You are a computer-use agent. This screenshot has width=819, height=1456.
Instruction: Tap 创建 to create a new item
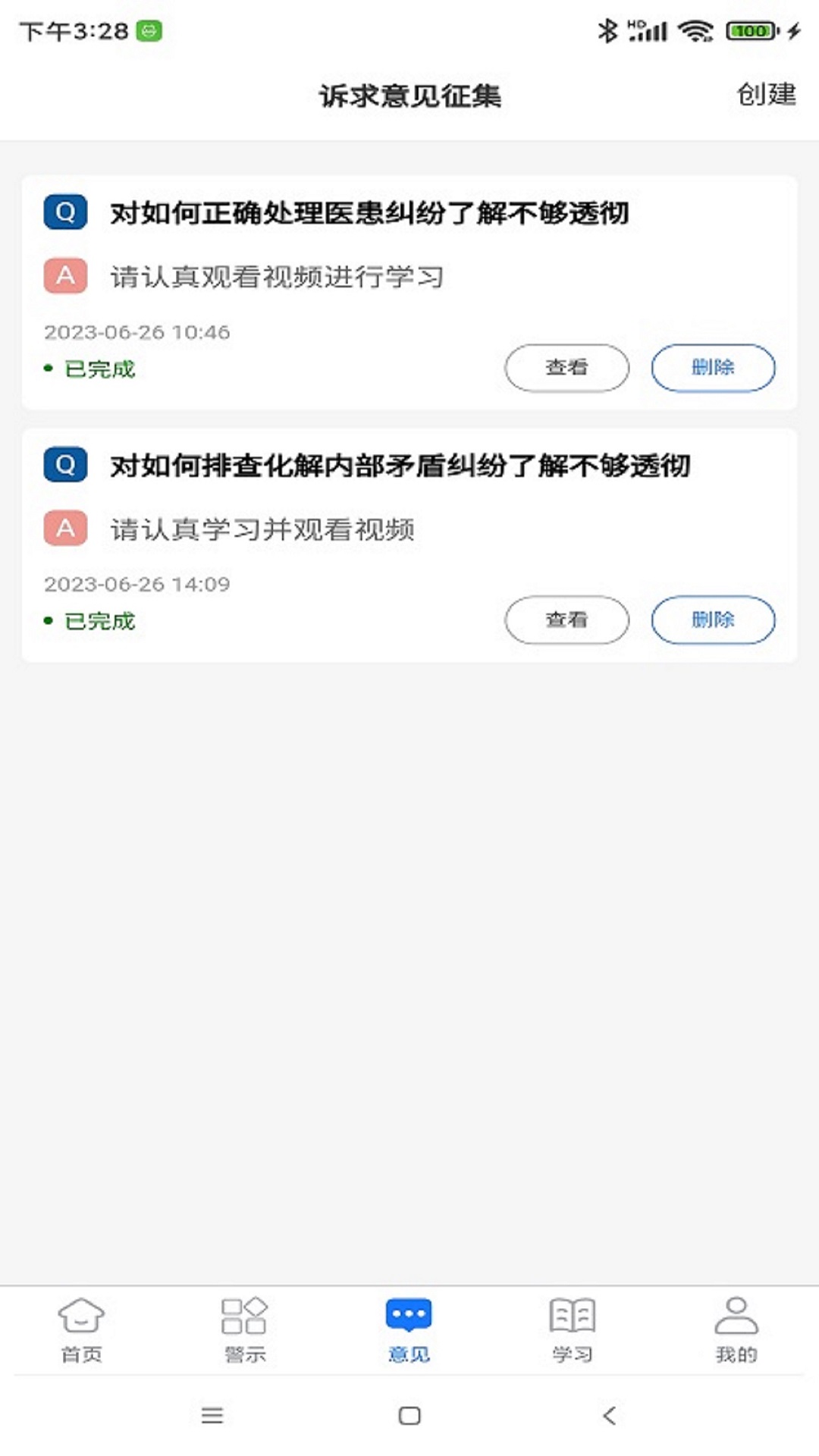pyautogui.click(x=767, y=96)
